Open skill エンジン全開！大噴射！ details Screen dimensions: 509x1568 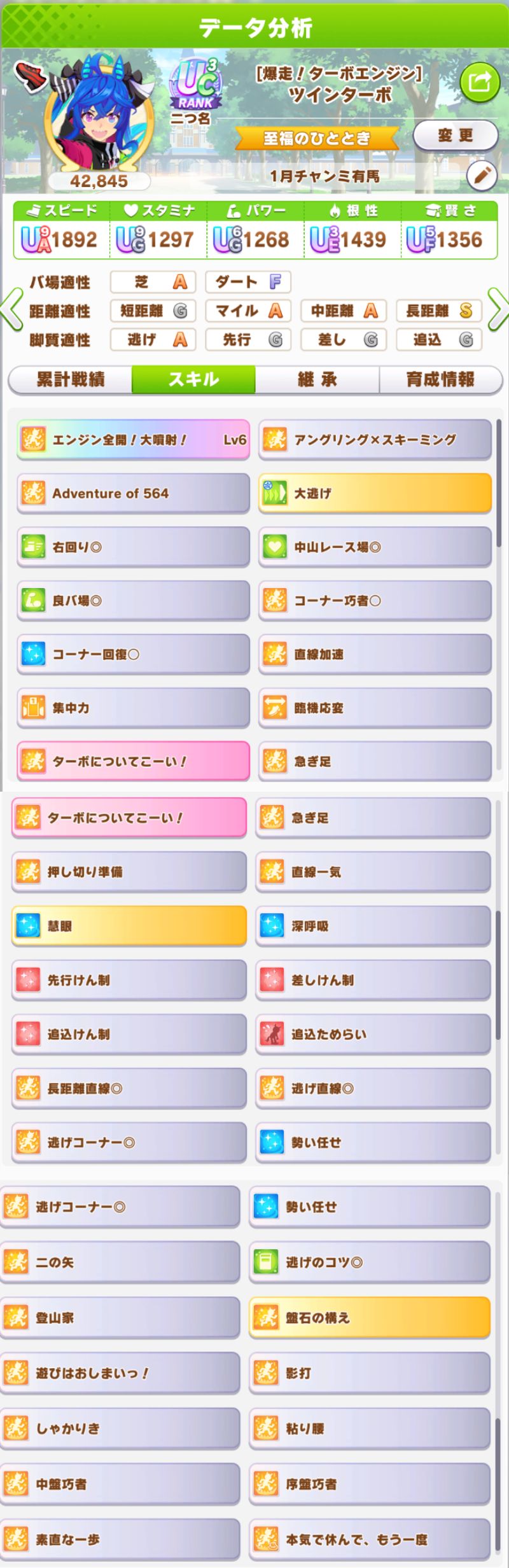(133, 439)
